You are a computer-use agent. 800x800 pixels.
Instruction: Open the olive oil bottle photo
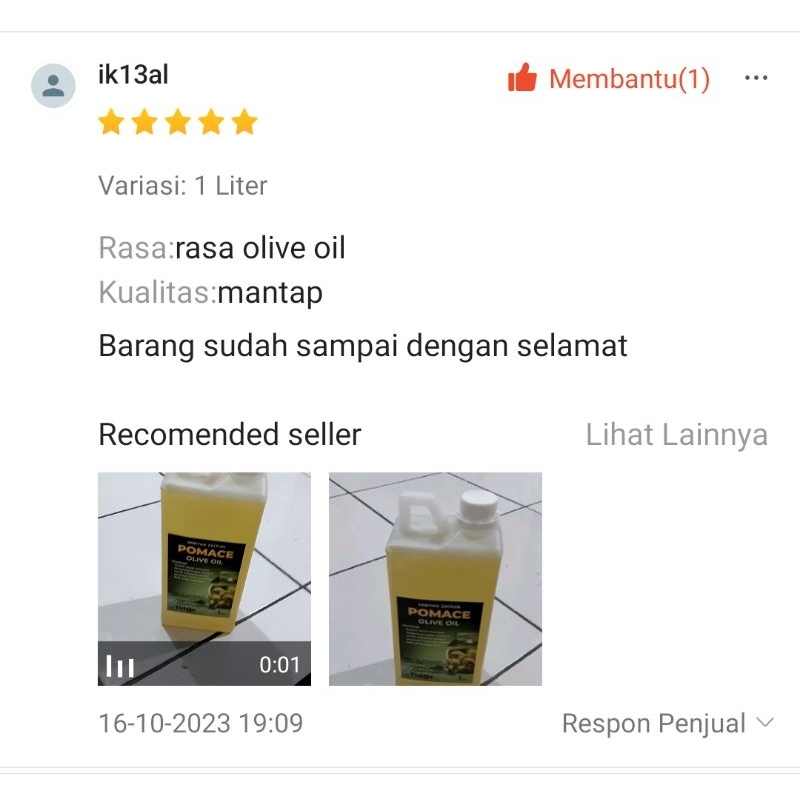pos(435,579)
